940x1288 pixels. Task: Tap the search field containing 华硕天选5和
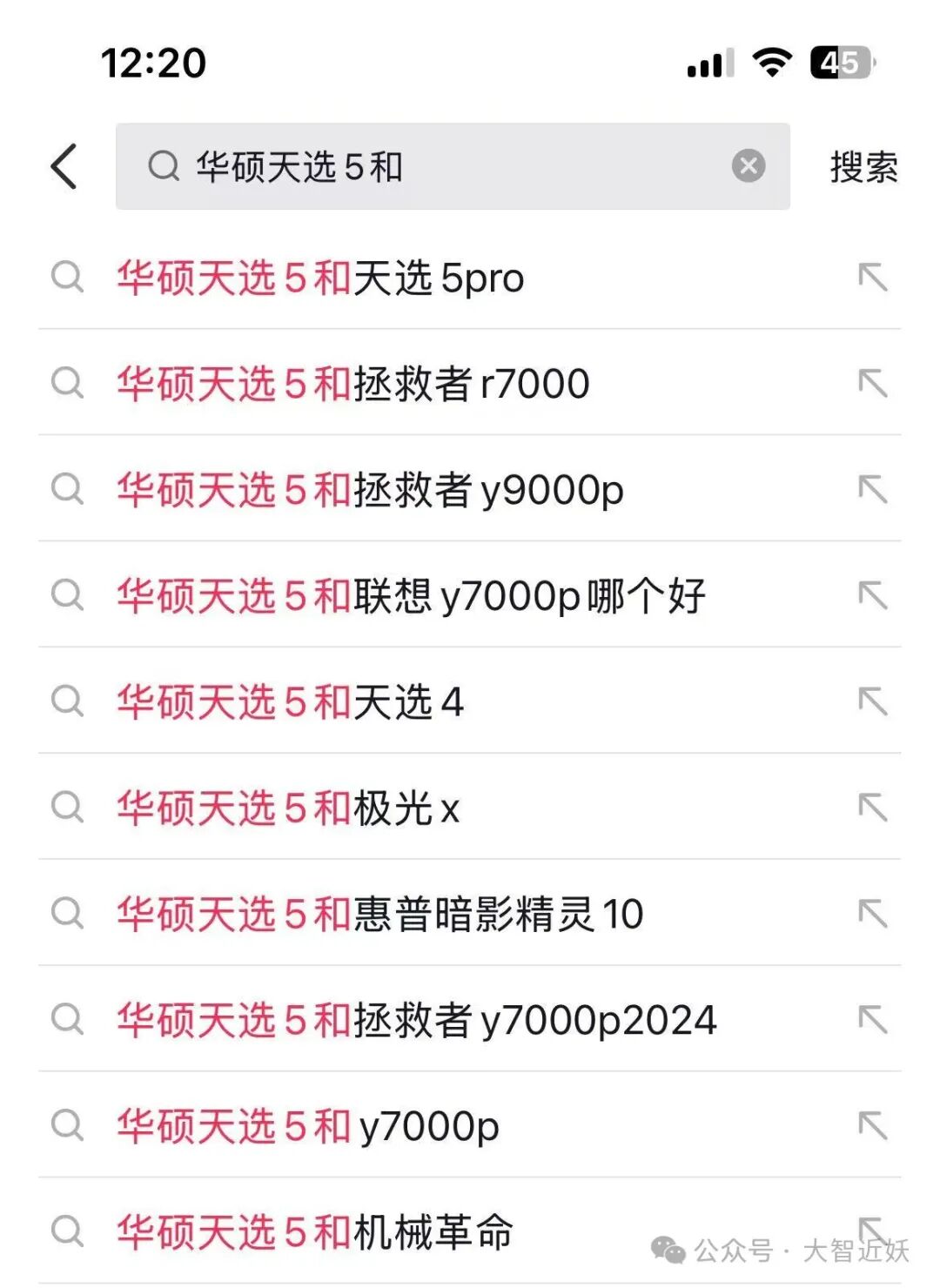[453, 166]
